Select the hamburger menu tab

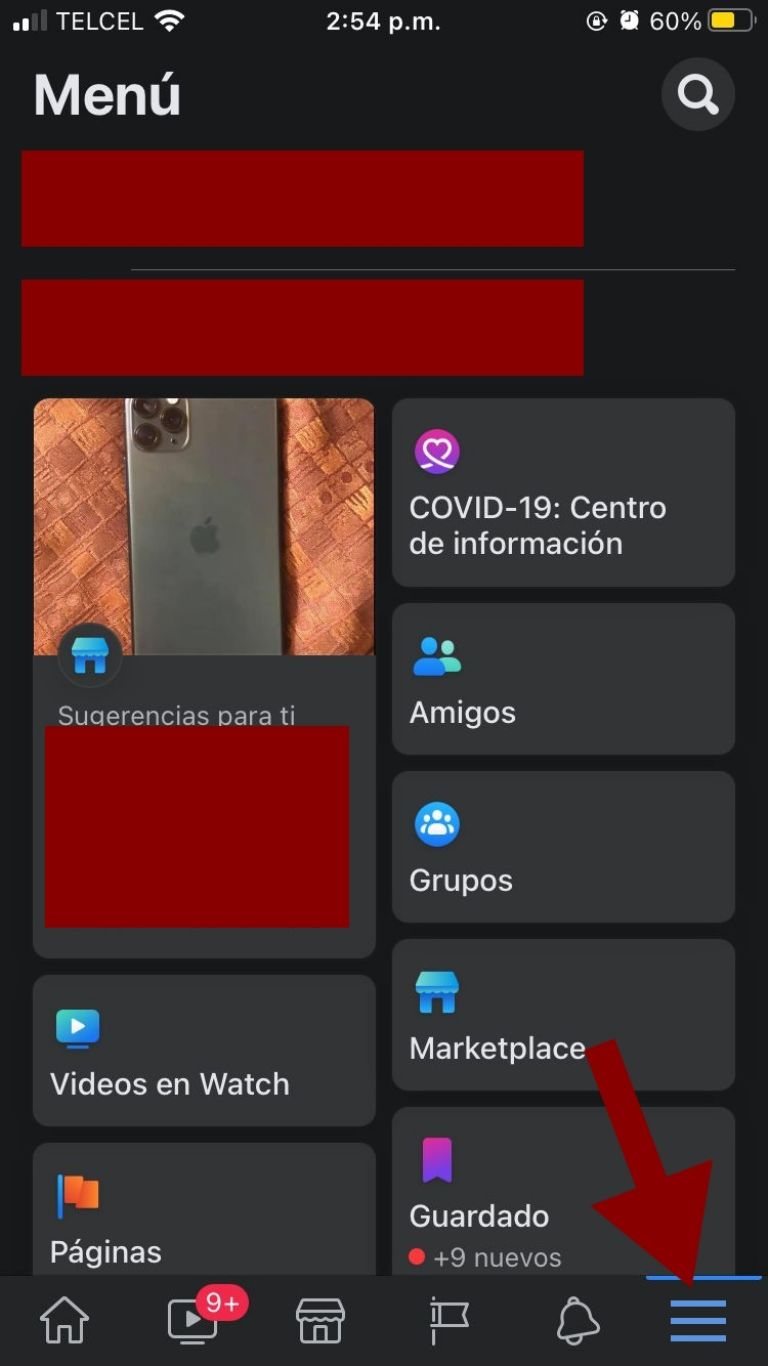[x=698, y=1321]
